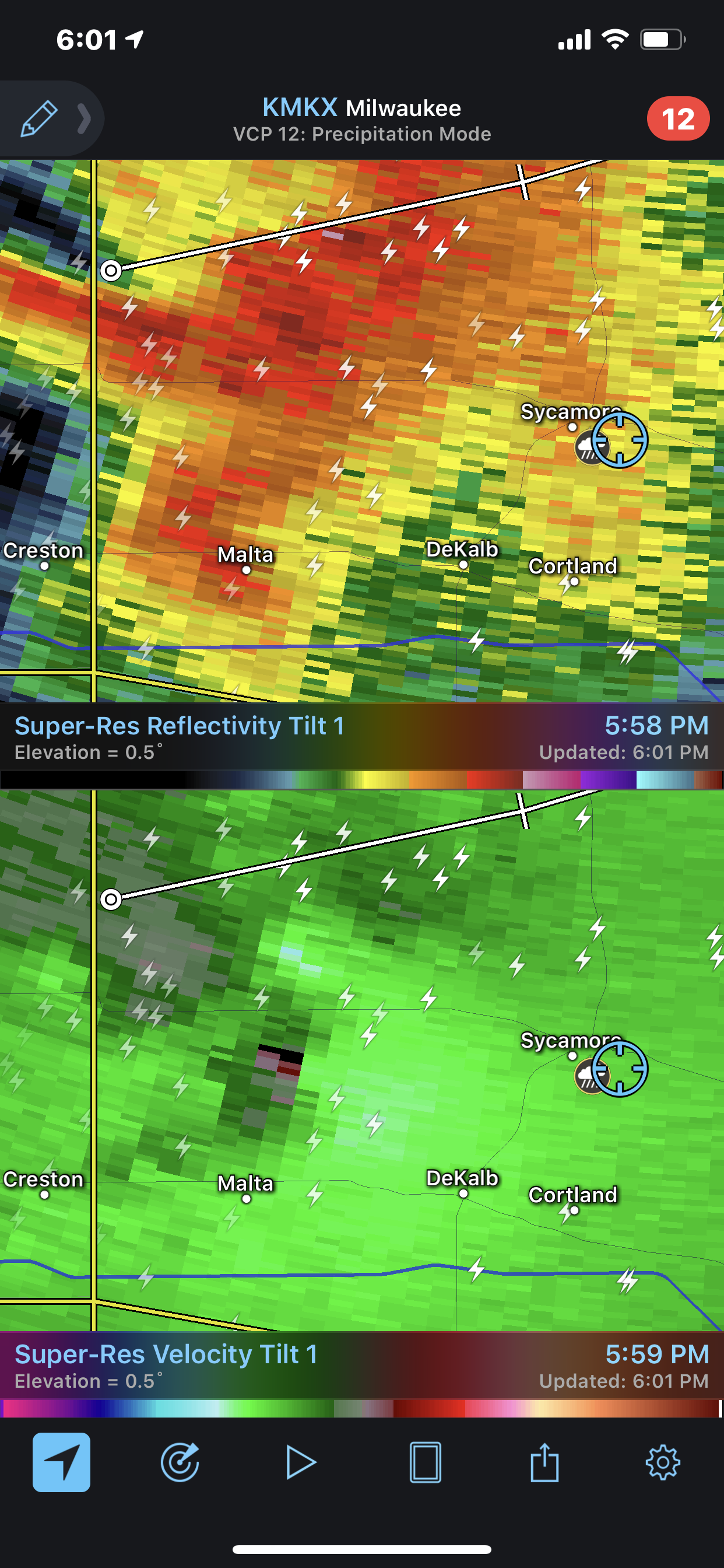Screen dimensions: 724x1568
Task: Change the panel layout
Action: (x=426, y=1461)
